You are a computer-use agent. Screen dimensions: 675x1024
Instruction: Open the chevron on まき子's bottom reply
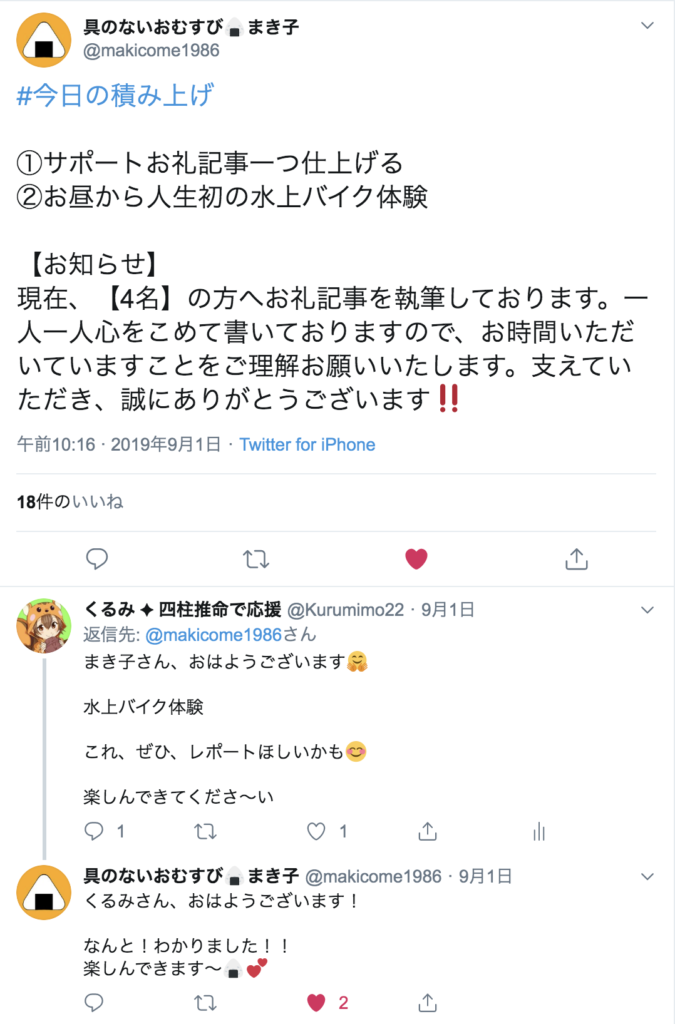coord(646,876)
